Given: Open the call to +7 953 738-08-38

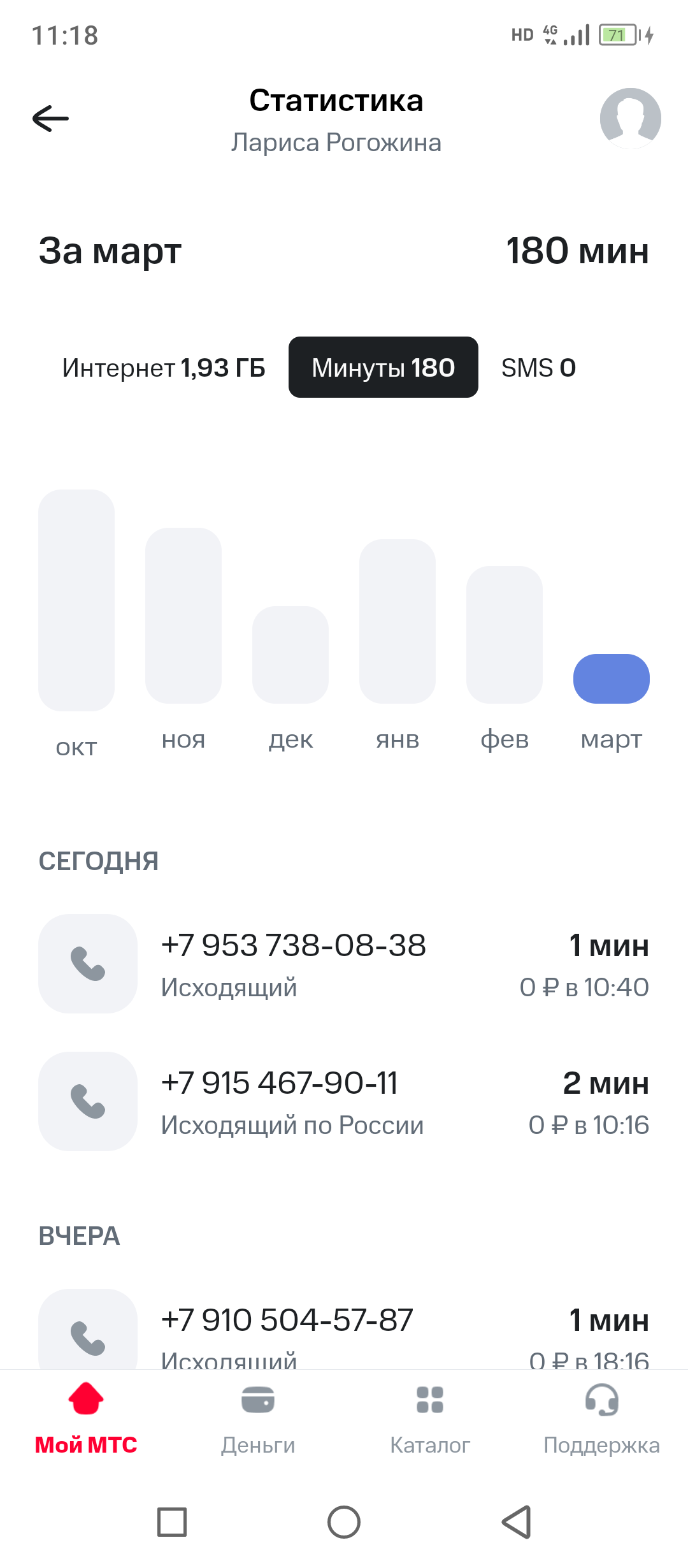Looking at the screenshot, I should [344, 964].
